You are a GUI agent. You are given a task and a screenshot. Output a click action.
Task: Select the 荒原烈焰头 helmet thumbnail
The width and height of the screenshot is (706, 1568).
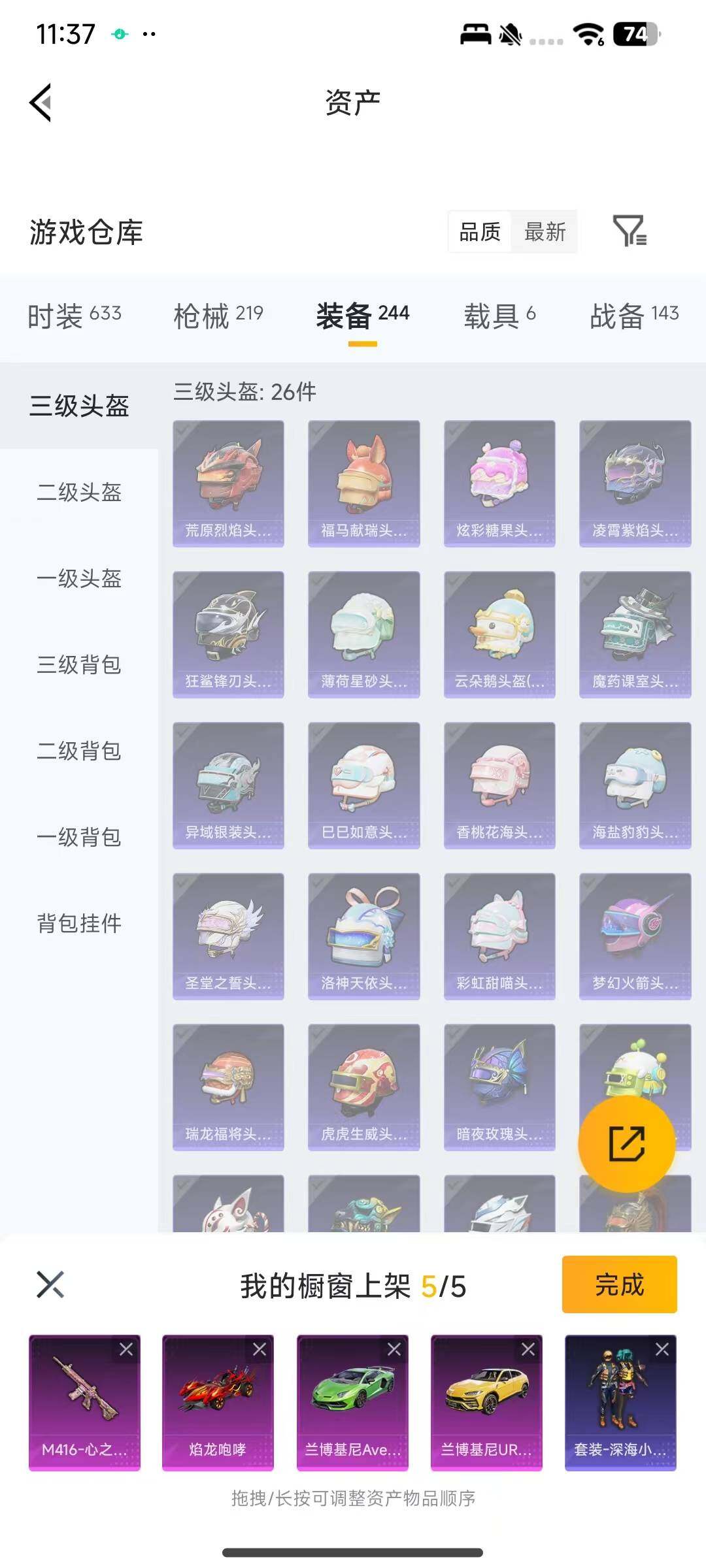229,482
